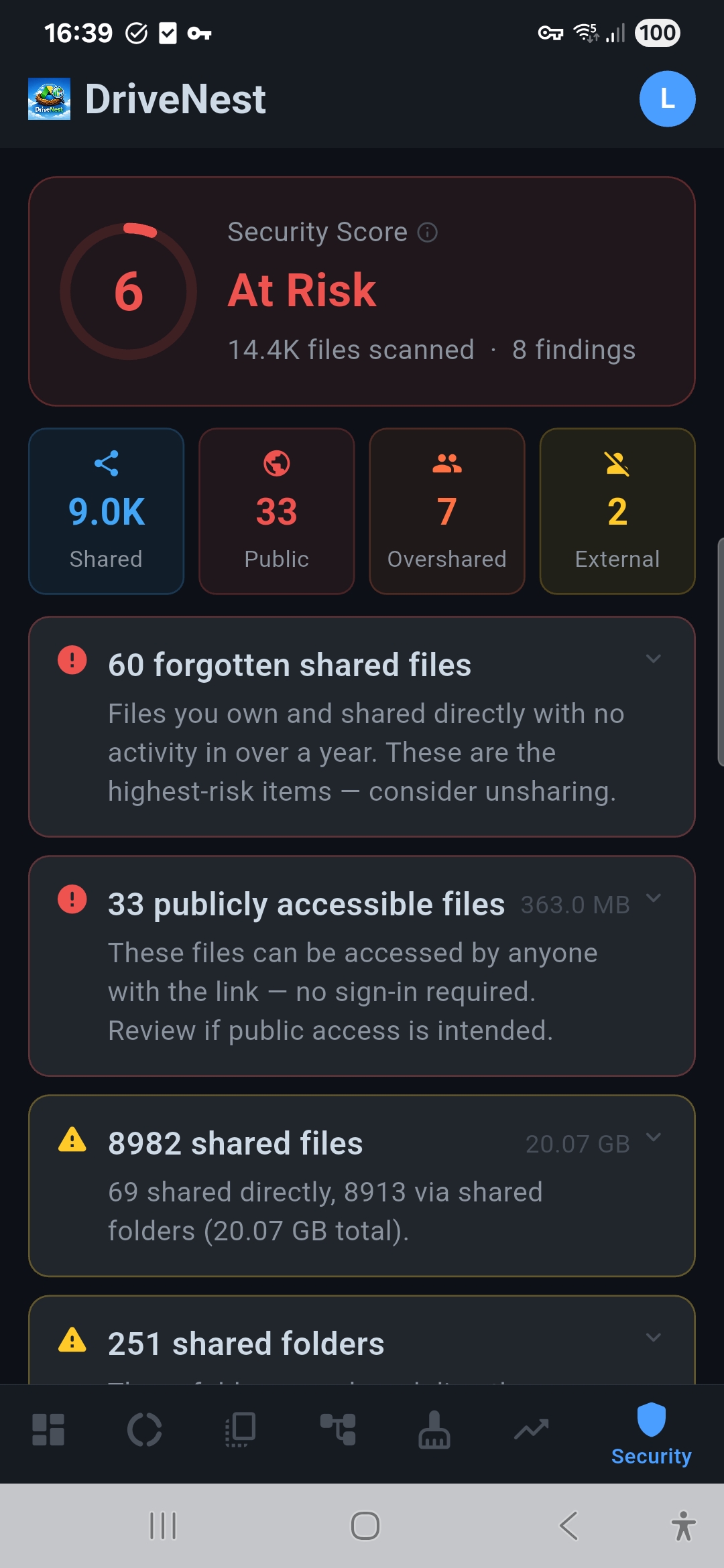Open the profile avatar menu
The image size is (724, 1568).
pos(666,99)
